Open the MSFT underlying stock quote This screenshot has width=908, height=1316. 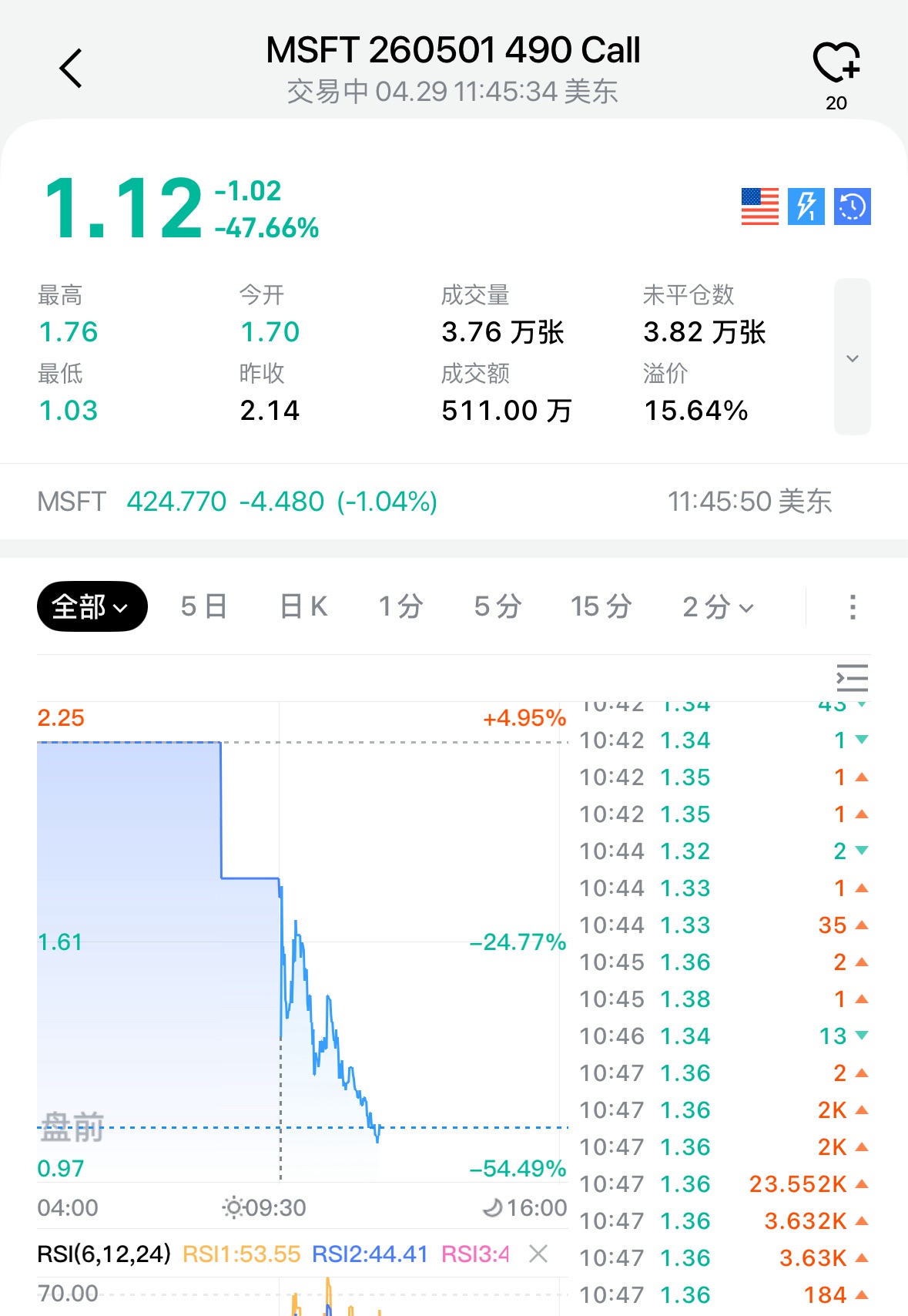click(237, 502)
